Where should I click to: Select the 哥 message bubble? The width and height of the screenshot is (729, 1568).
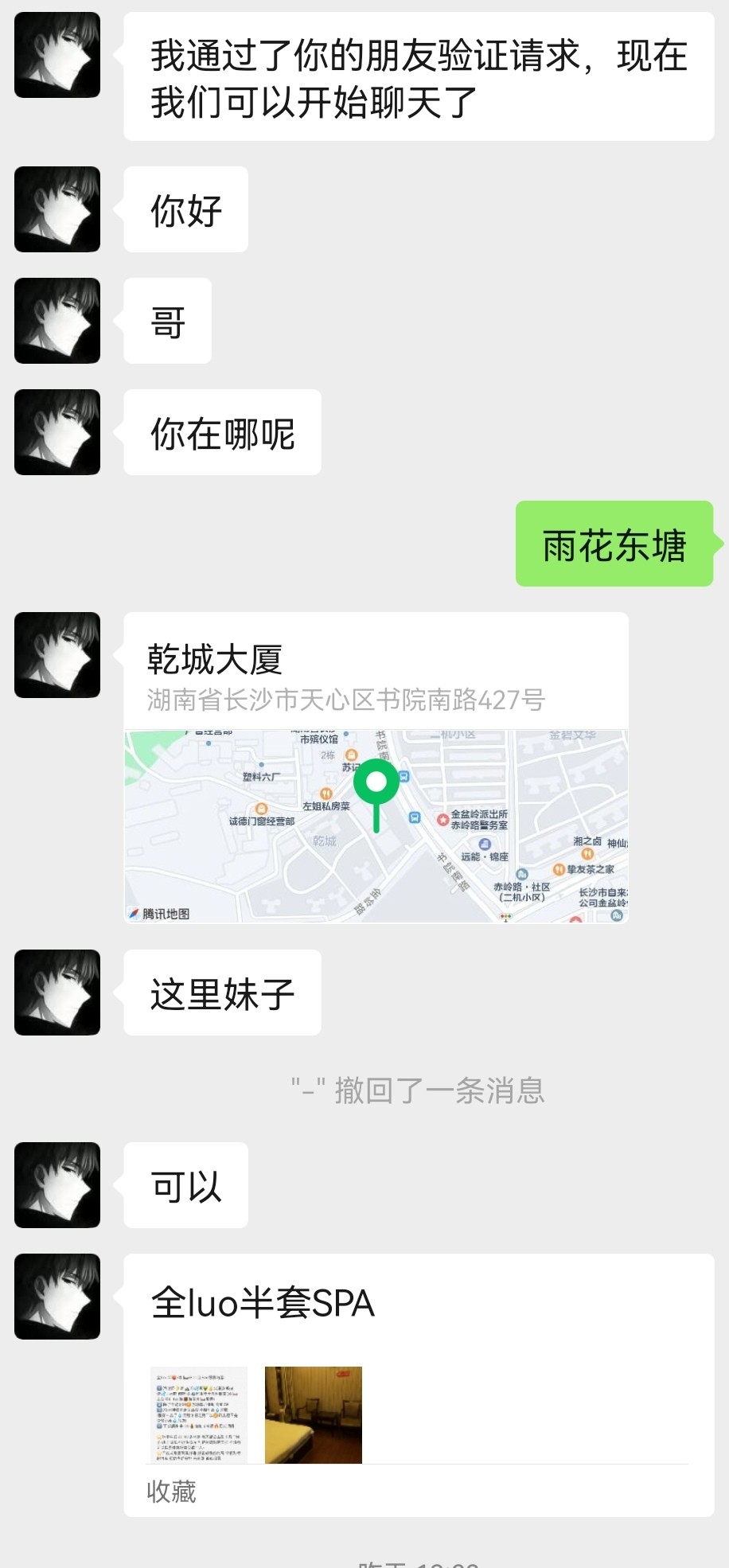point(166,320)
